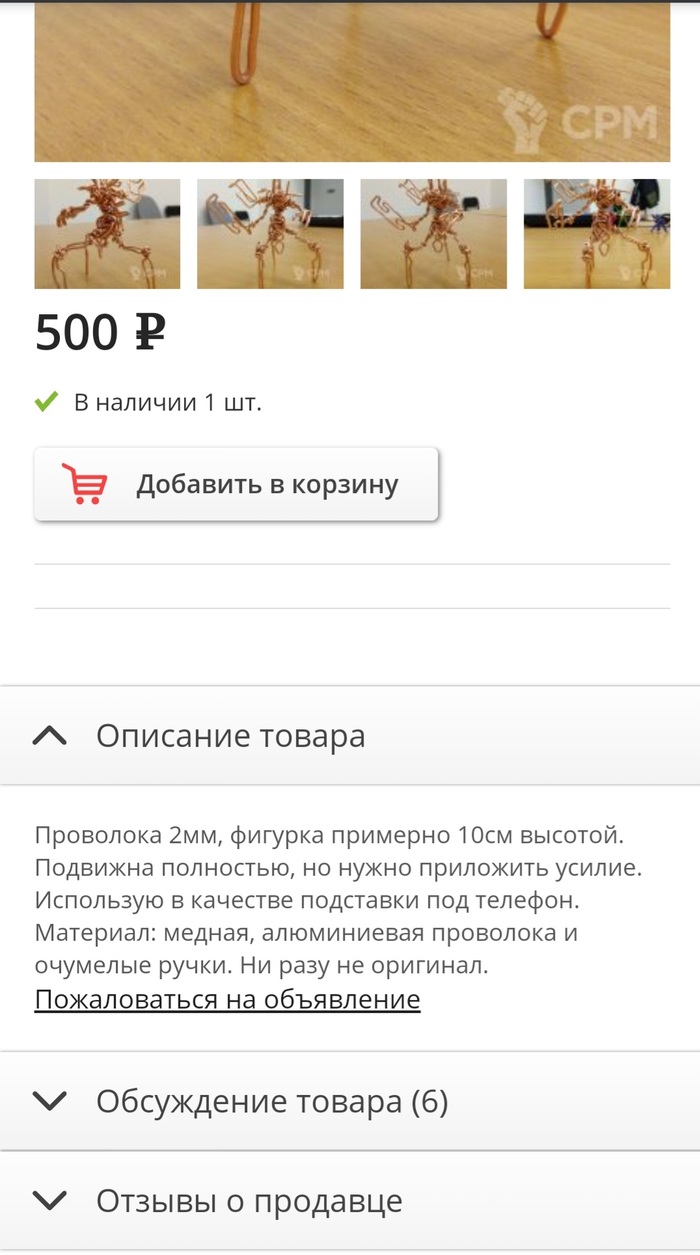Viewport: 700px width, 1255px height.
Task: Add the item to cart with Добавить в корзину
Action: click(236, 485)
